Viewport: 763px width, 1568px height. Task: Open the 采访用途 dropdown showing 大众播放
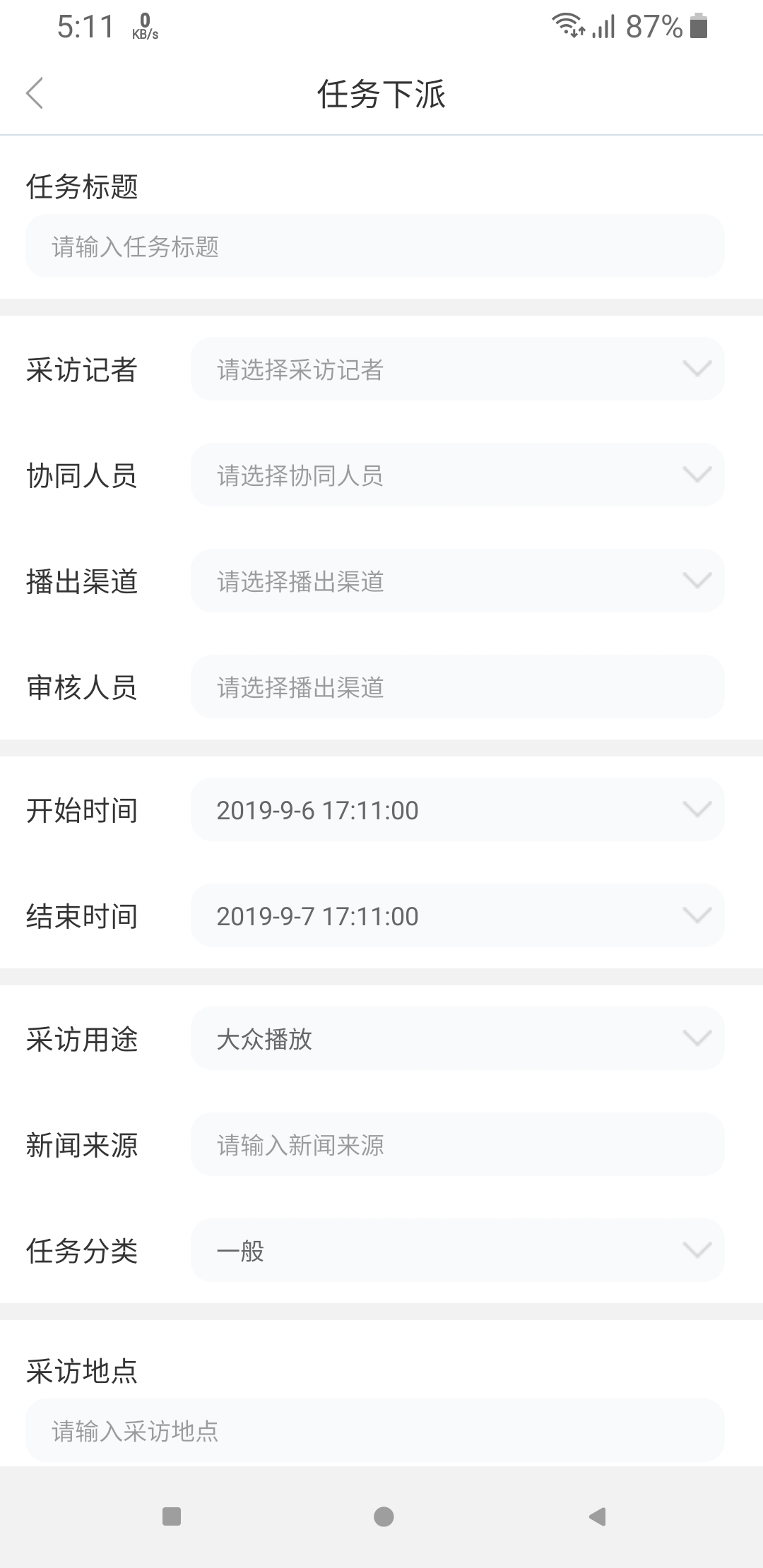pyautogui.click(x=457, y=1038)
